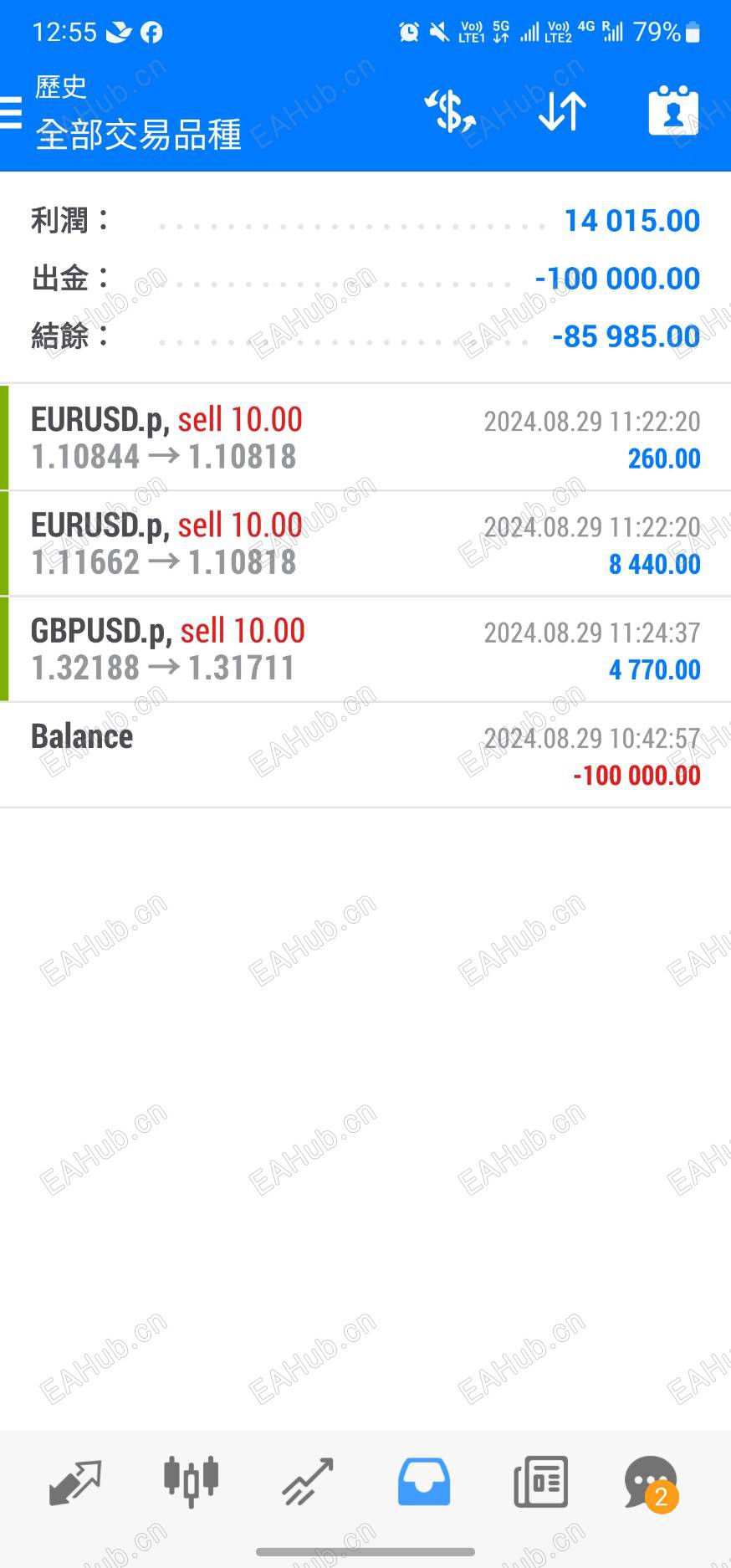Open the symbol filter dollar icon
Viewport: 731px width, 1568px height.
pyautogui.click(x=451, y=112)
